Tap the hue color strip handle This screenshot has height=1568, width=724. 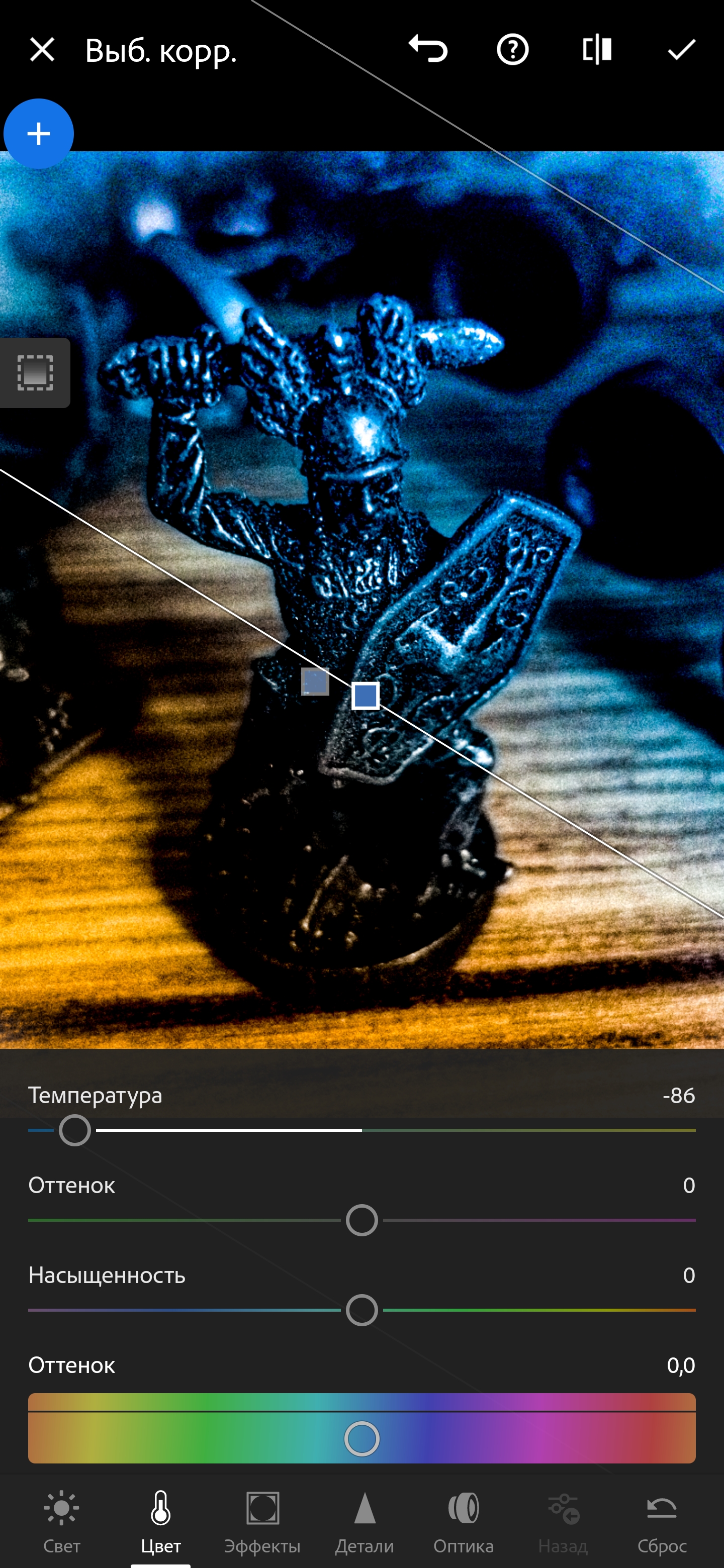tap(361, 1439)
